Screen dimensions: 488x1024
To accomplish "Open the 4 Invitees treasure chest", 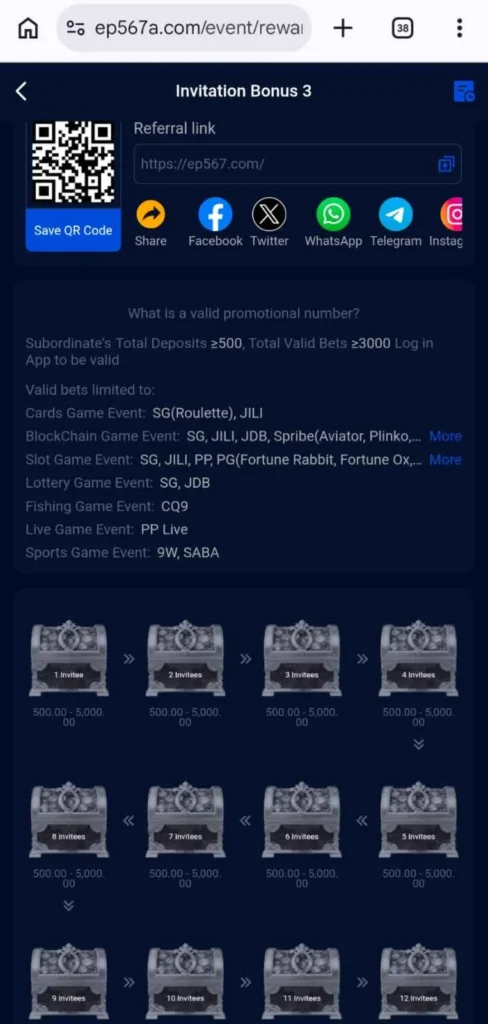I will tap(418, 658).
